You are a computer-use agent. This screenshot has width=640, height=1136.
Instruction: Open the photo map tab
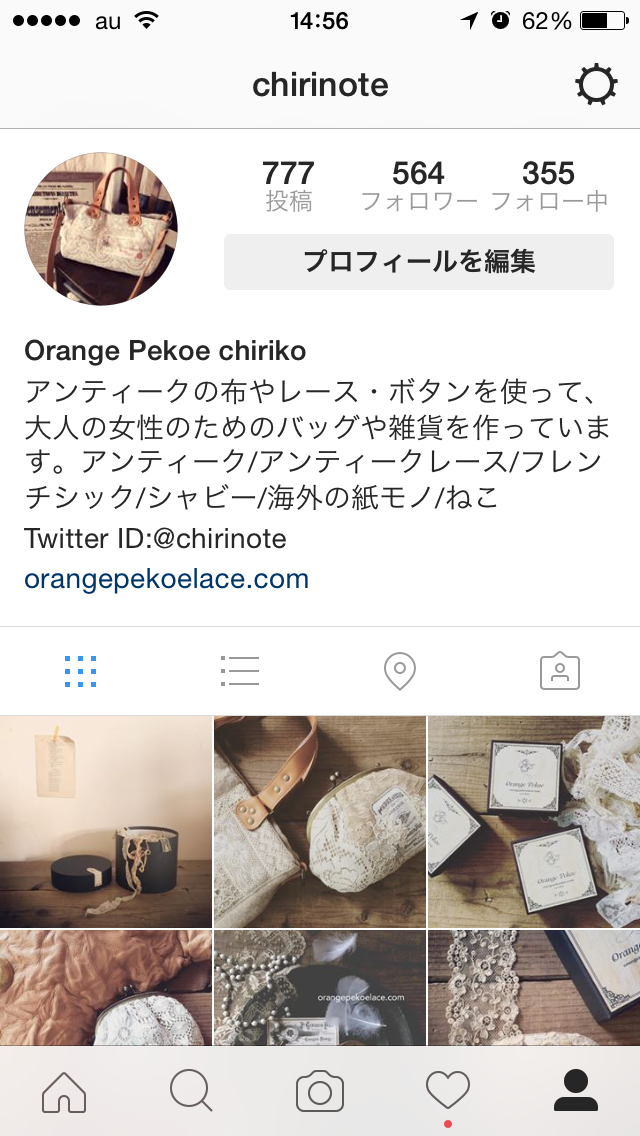(400, 671)
